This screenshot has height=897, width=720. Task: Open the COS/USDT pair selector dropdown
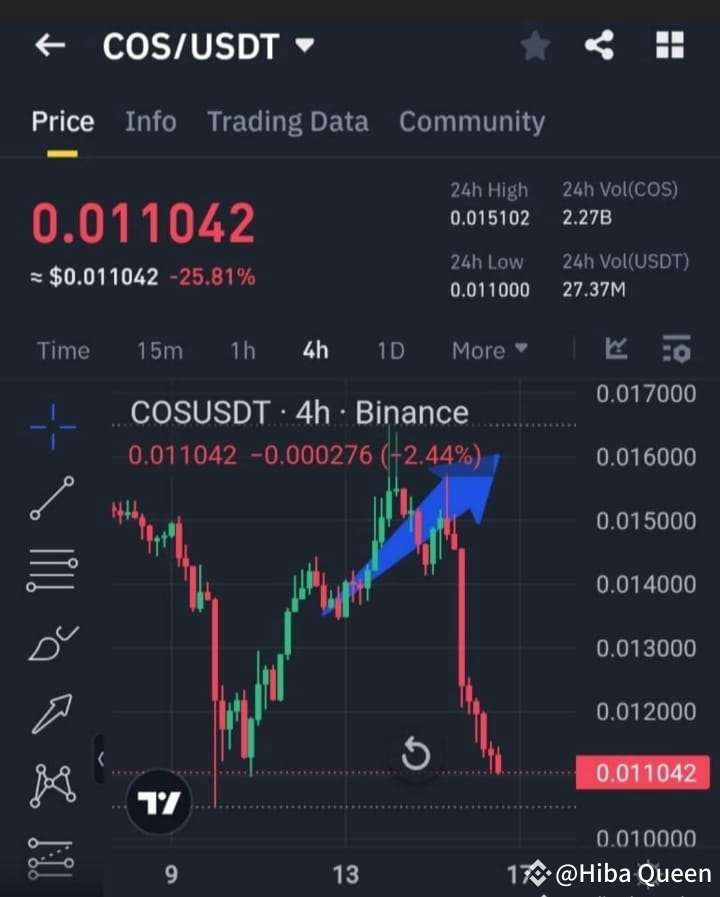(x=305, y=45)
